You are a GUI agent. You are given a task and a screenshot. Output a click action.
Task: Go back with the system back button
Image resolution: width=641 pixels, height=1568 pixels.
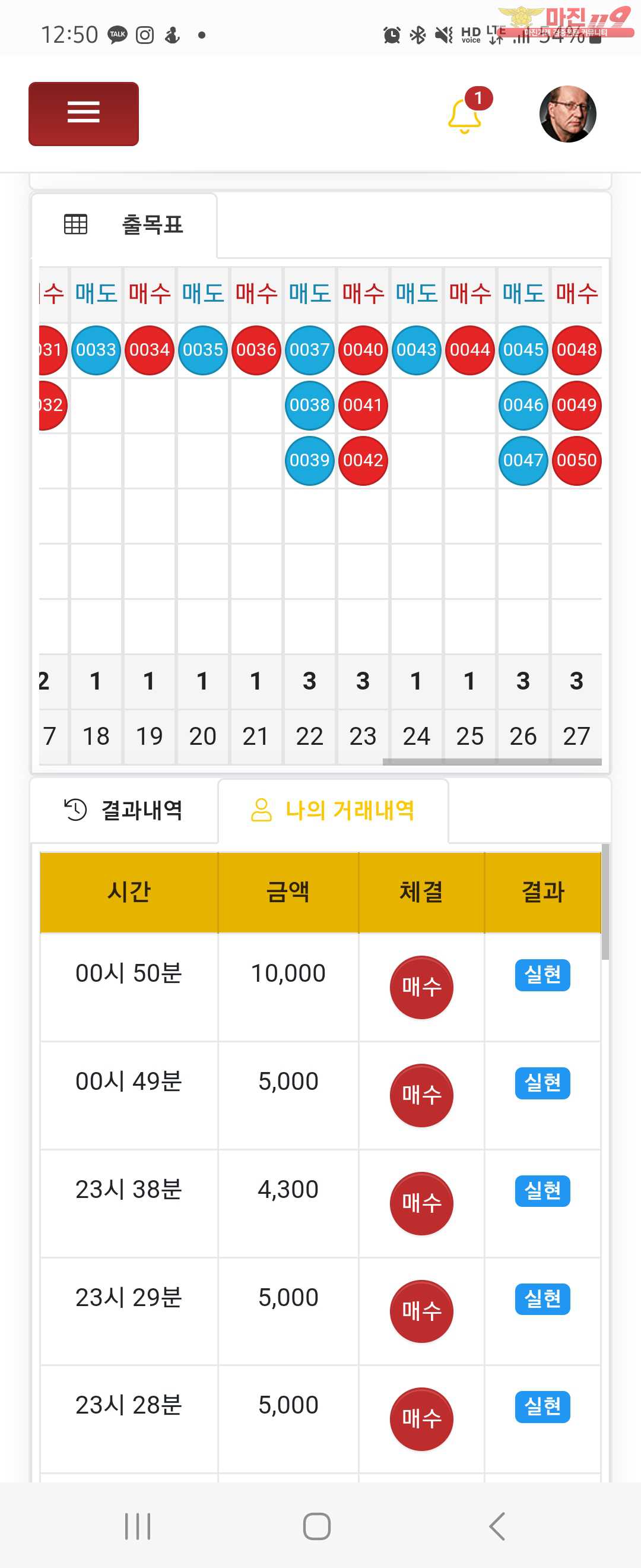pos(497,1526)
